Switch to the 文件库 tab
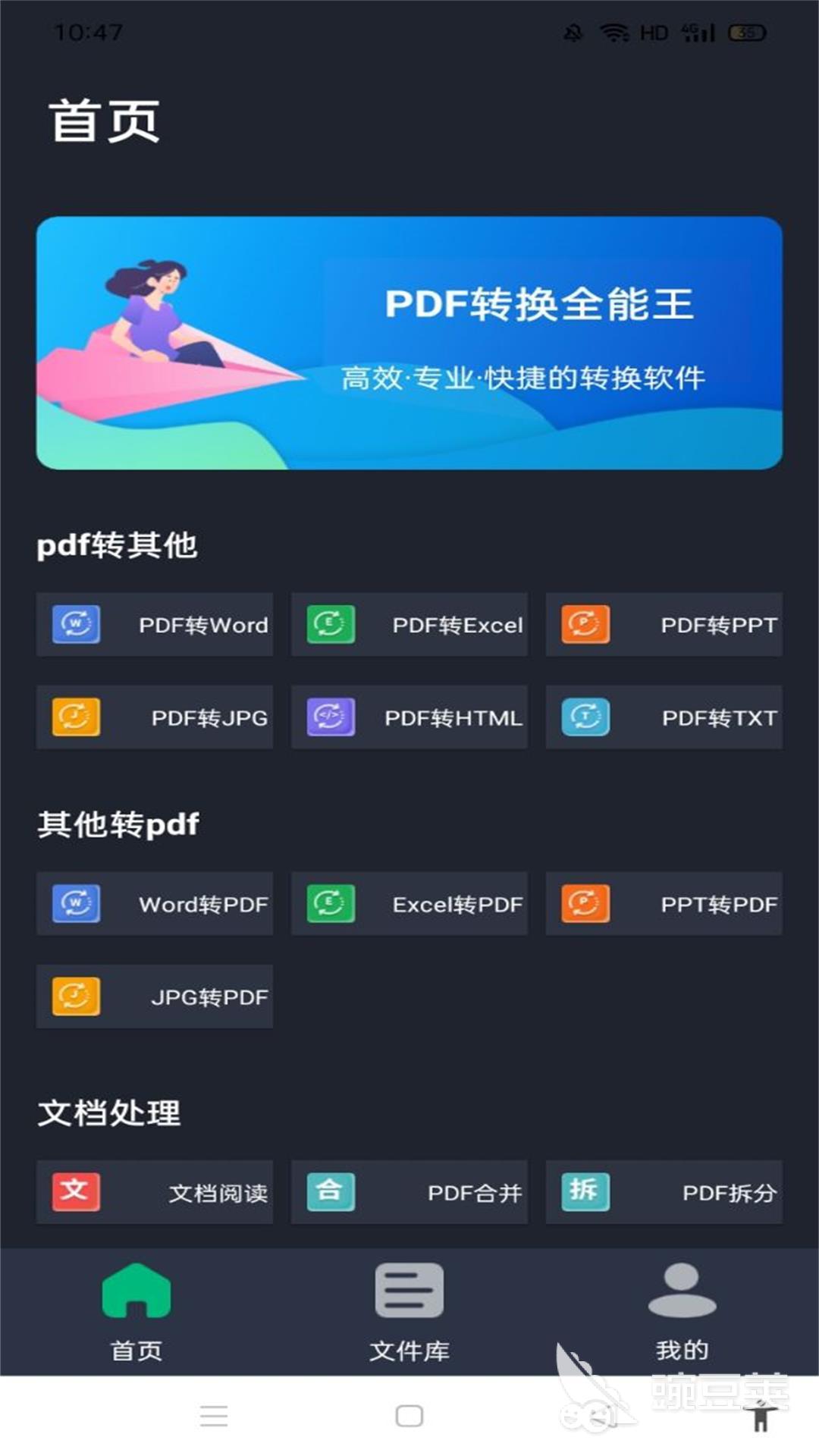Image resolution: width=819 pixels, height=1456 pixels. (409, 1310)
